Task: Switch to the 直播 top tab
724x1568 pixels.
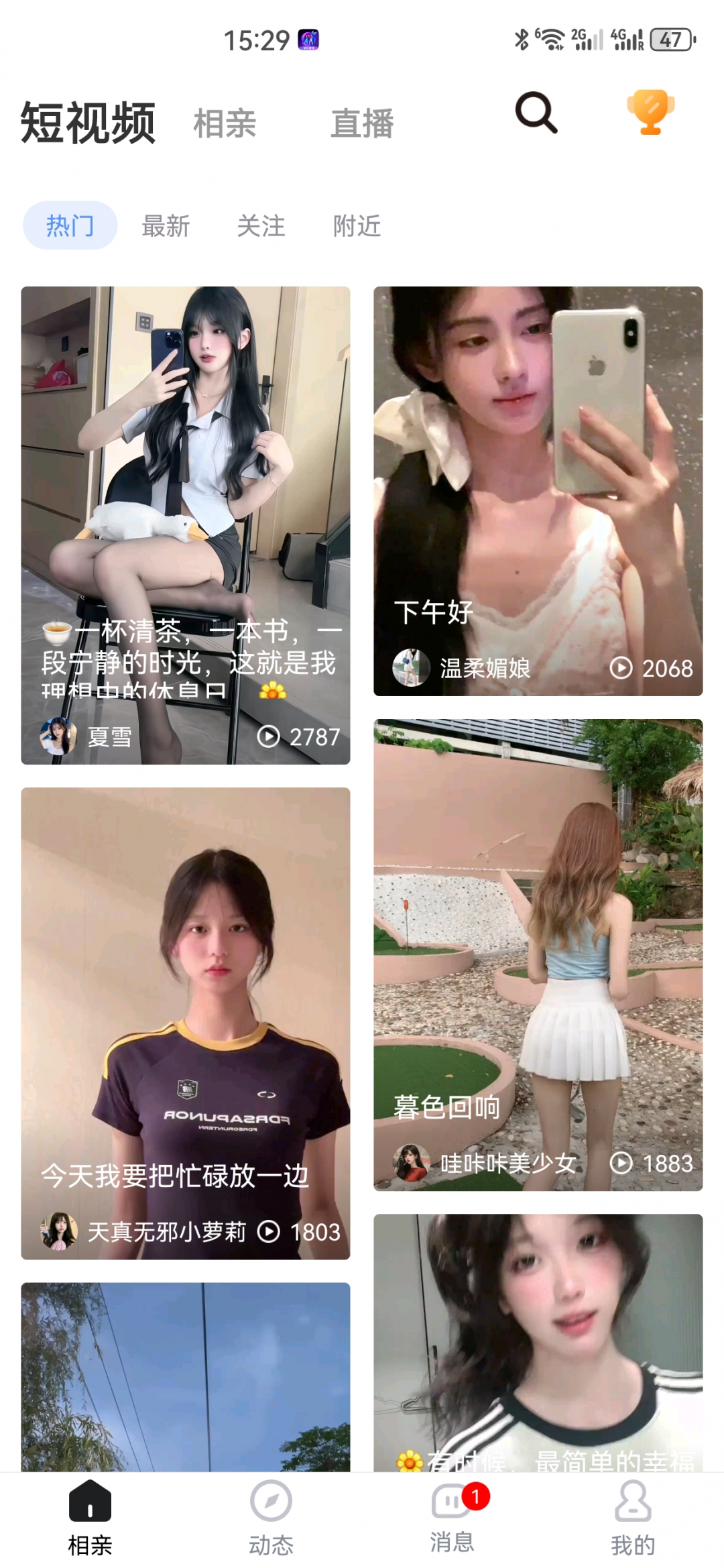Action: pyautogui.click(x=362, y=124)
